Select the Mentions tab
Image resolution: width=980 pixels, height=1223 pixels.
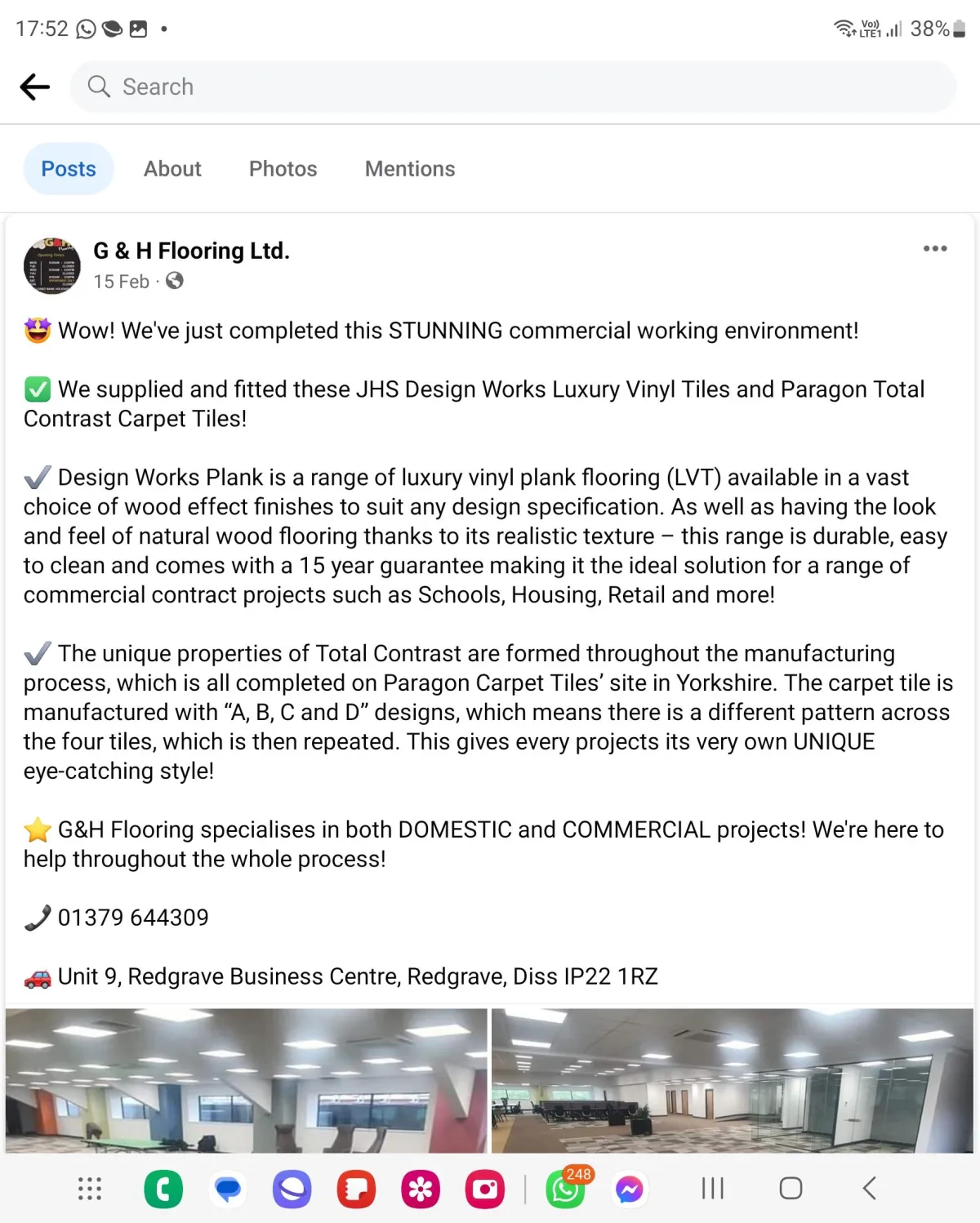pyautogui.click(x=410, y=169)
